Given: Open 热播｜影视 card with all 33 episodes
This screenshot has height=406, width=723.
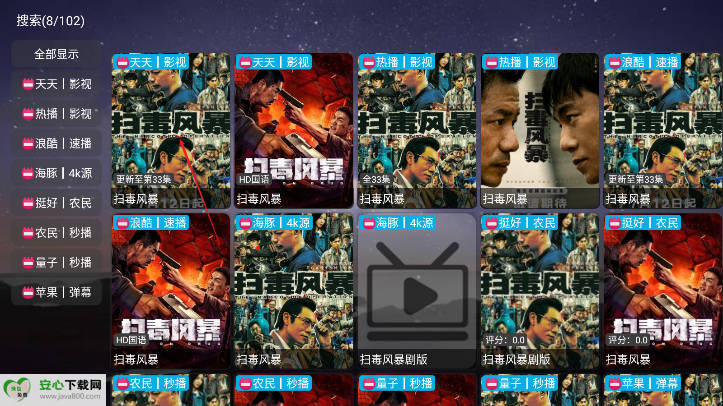Looking at the screenshot, I should click(x=416, y=130).
